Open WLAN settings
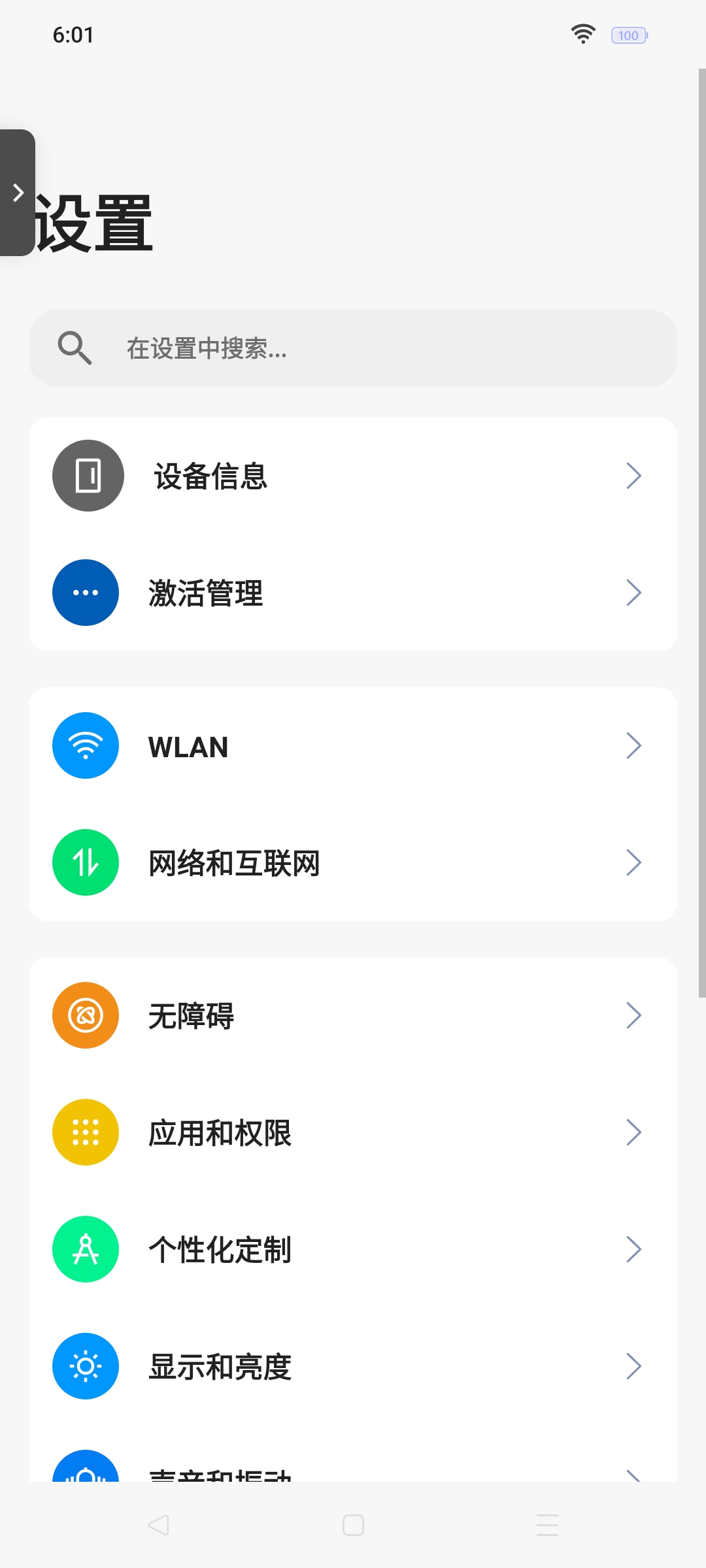Image resolution: width=706 pixels, height=1568 pixels. [x=353, y=745]
